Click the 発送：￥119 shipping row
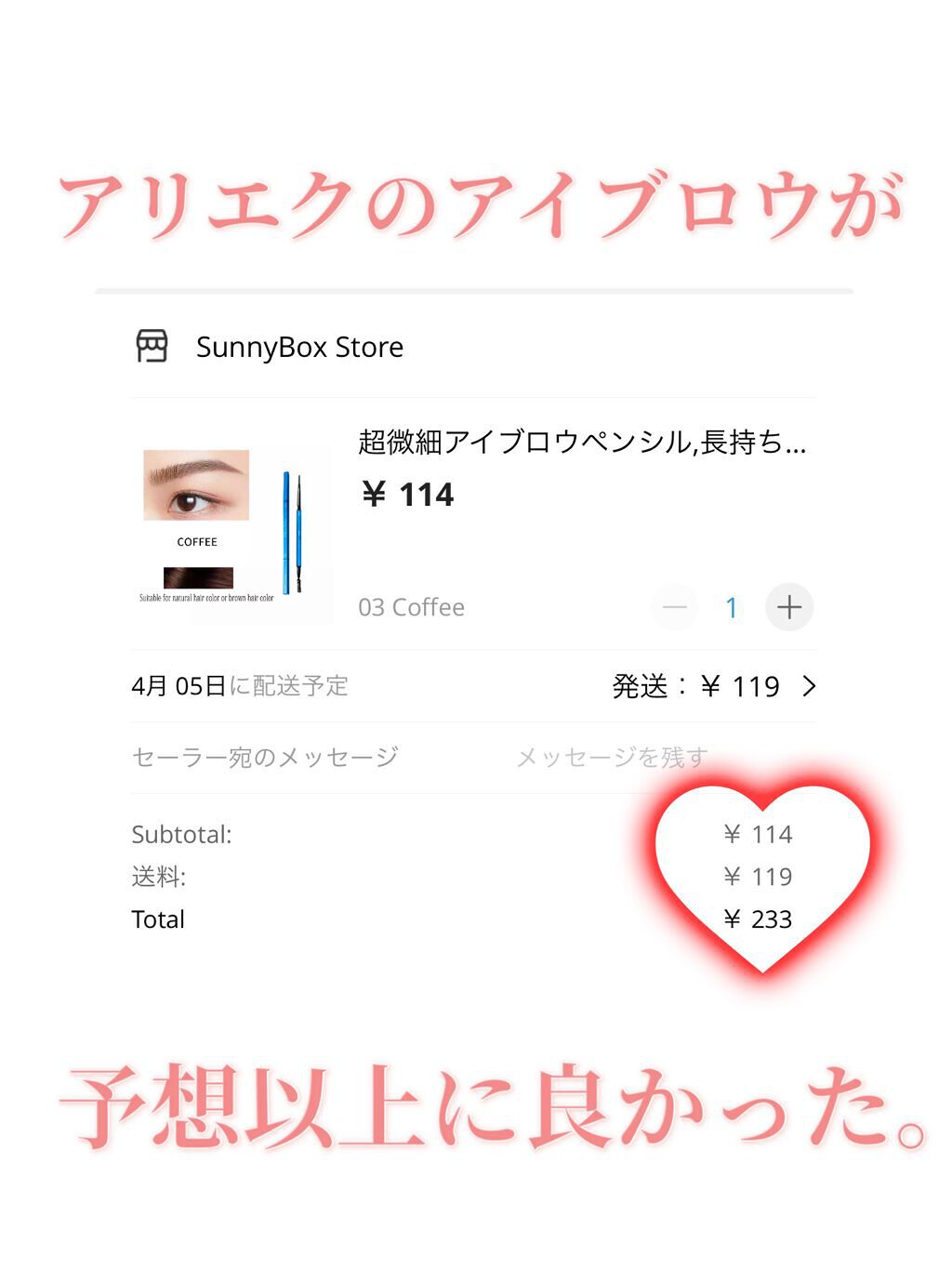This screenshot has width=952, height=1269. tap(695, 686)
